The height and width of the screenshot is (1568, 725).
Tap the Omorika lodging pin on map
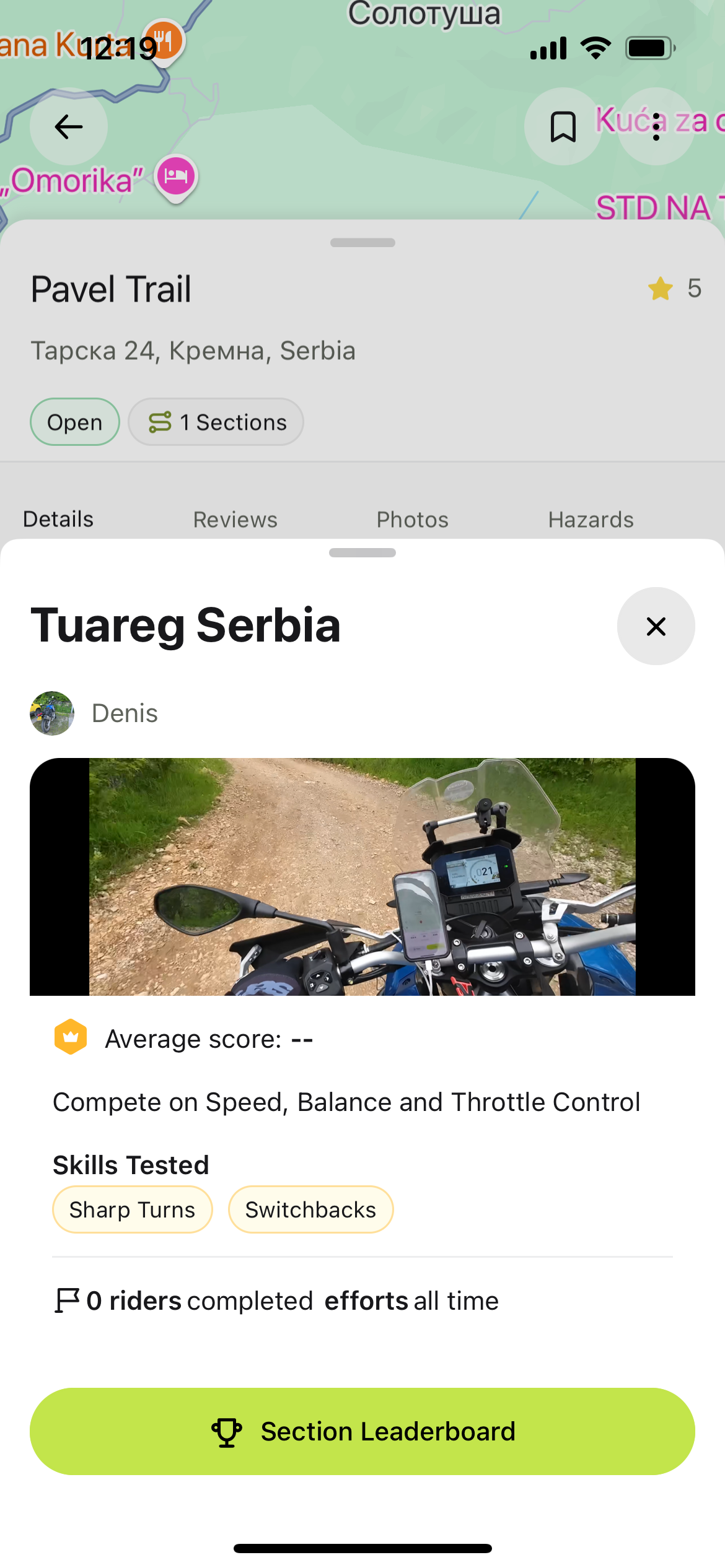pos(176,177)
